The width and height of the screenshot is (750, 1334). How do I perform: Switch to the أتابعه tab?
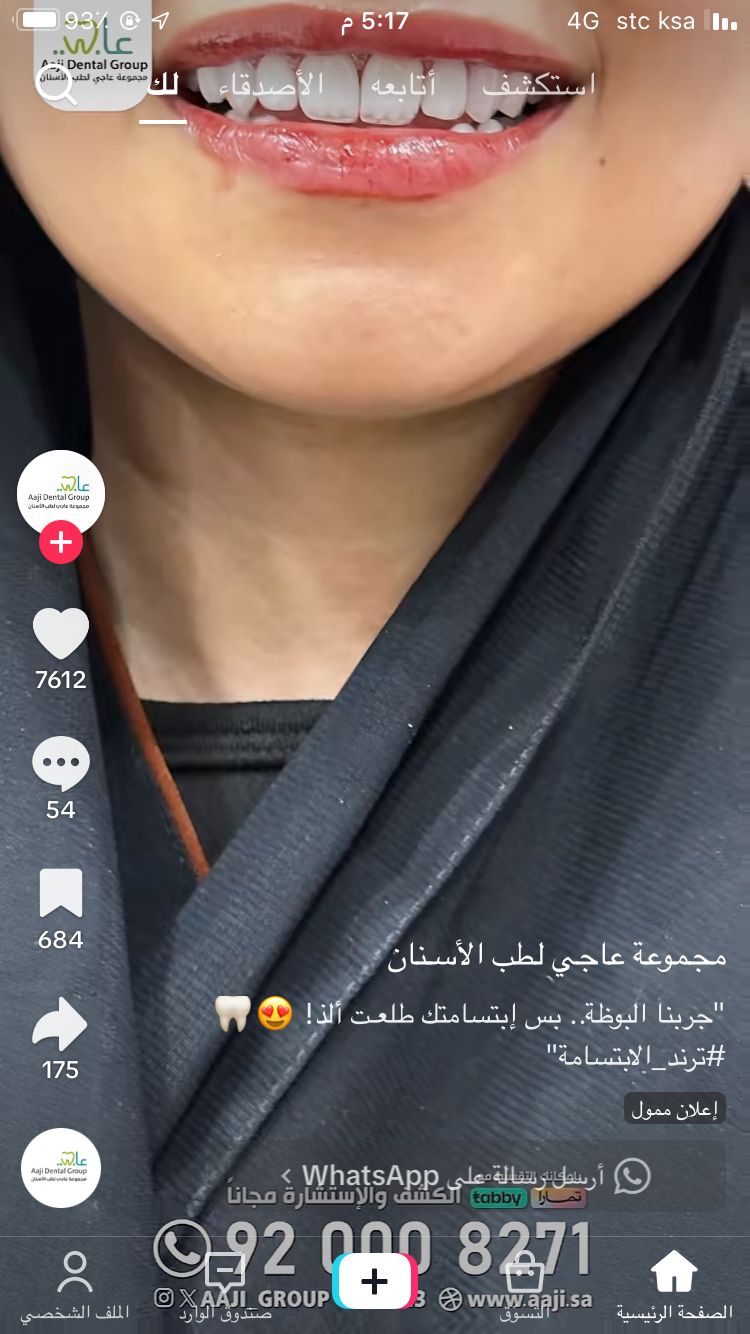tap(403, 85)
